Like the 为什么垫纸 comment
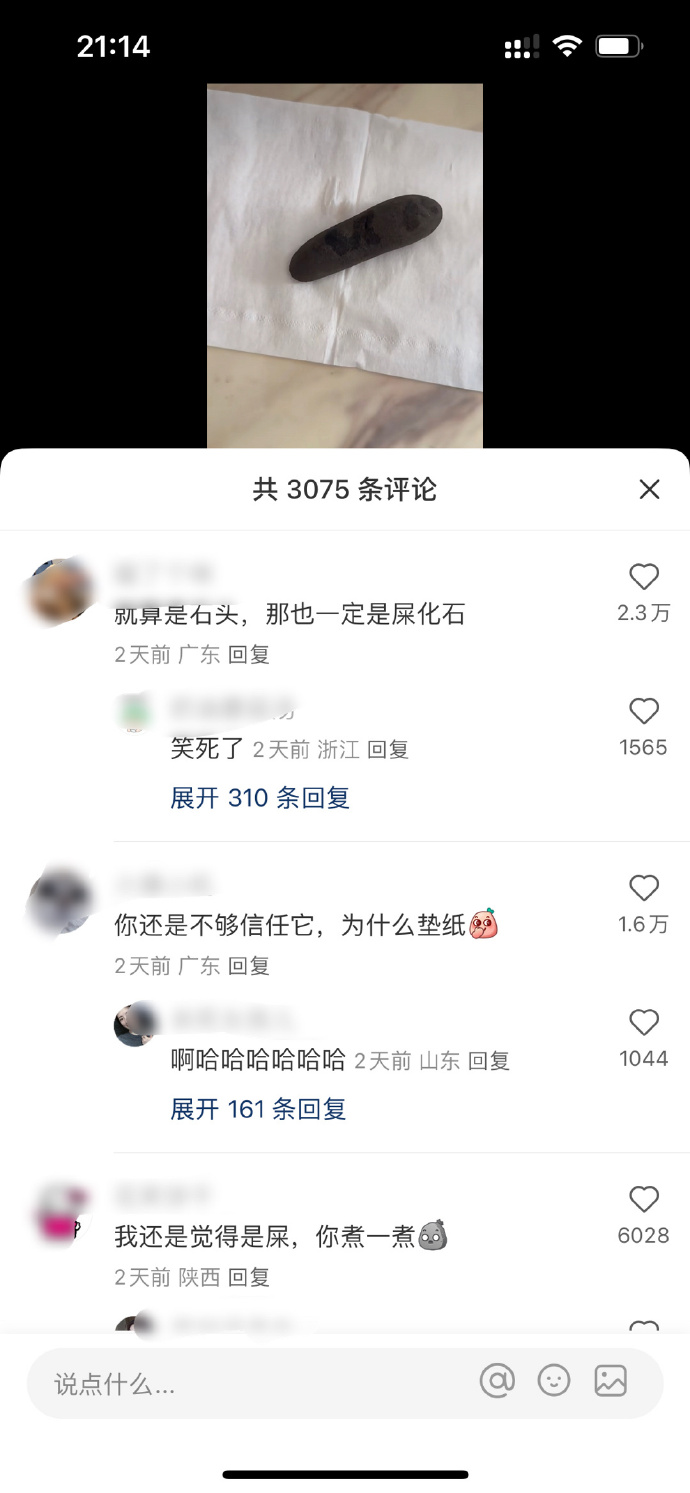 643,888
